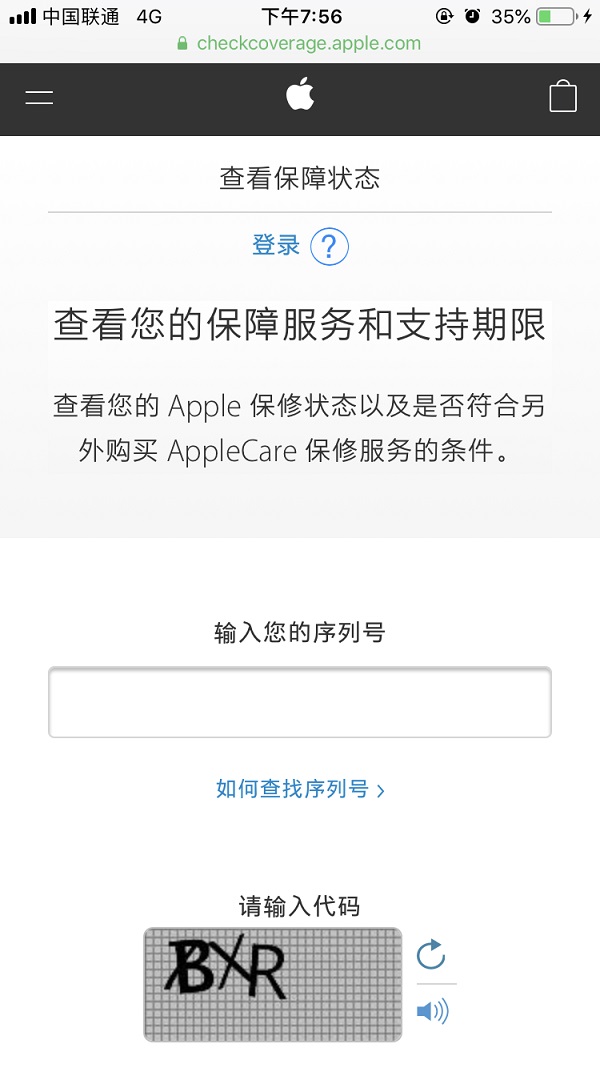The image size is (600, 1068).
Task: Tap the checkcoverage.apple.com address bar
Action: coord(300,43)
